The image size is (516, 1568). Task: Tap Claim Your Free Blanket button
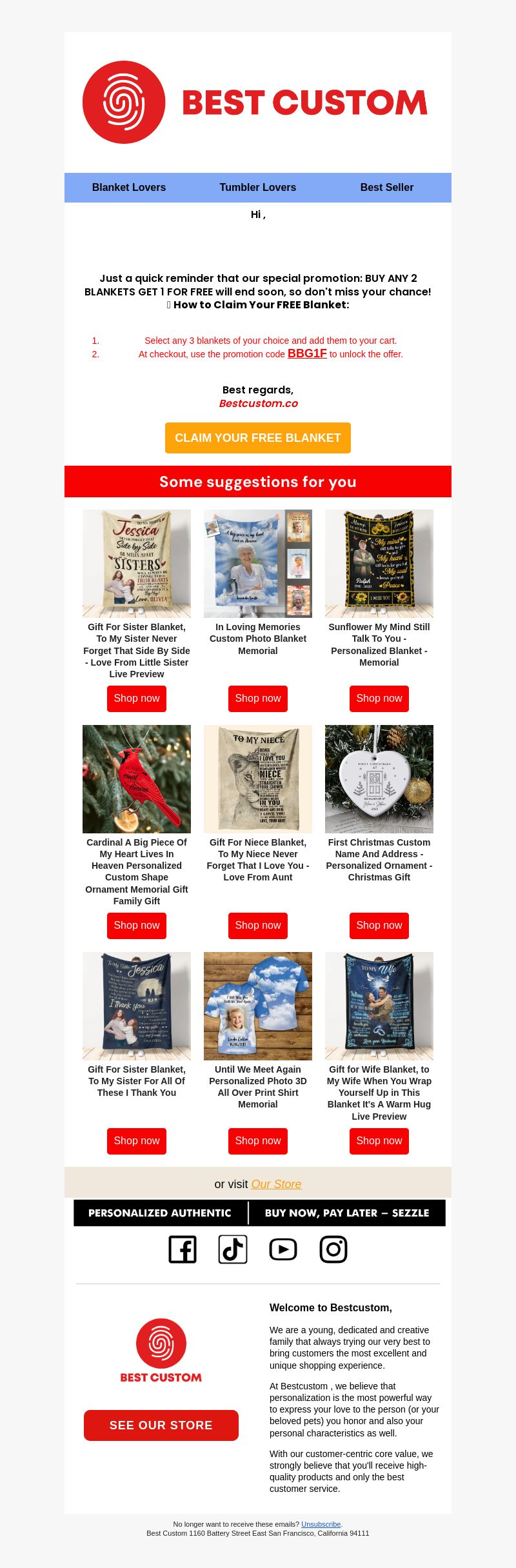pos(258,438)
